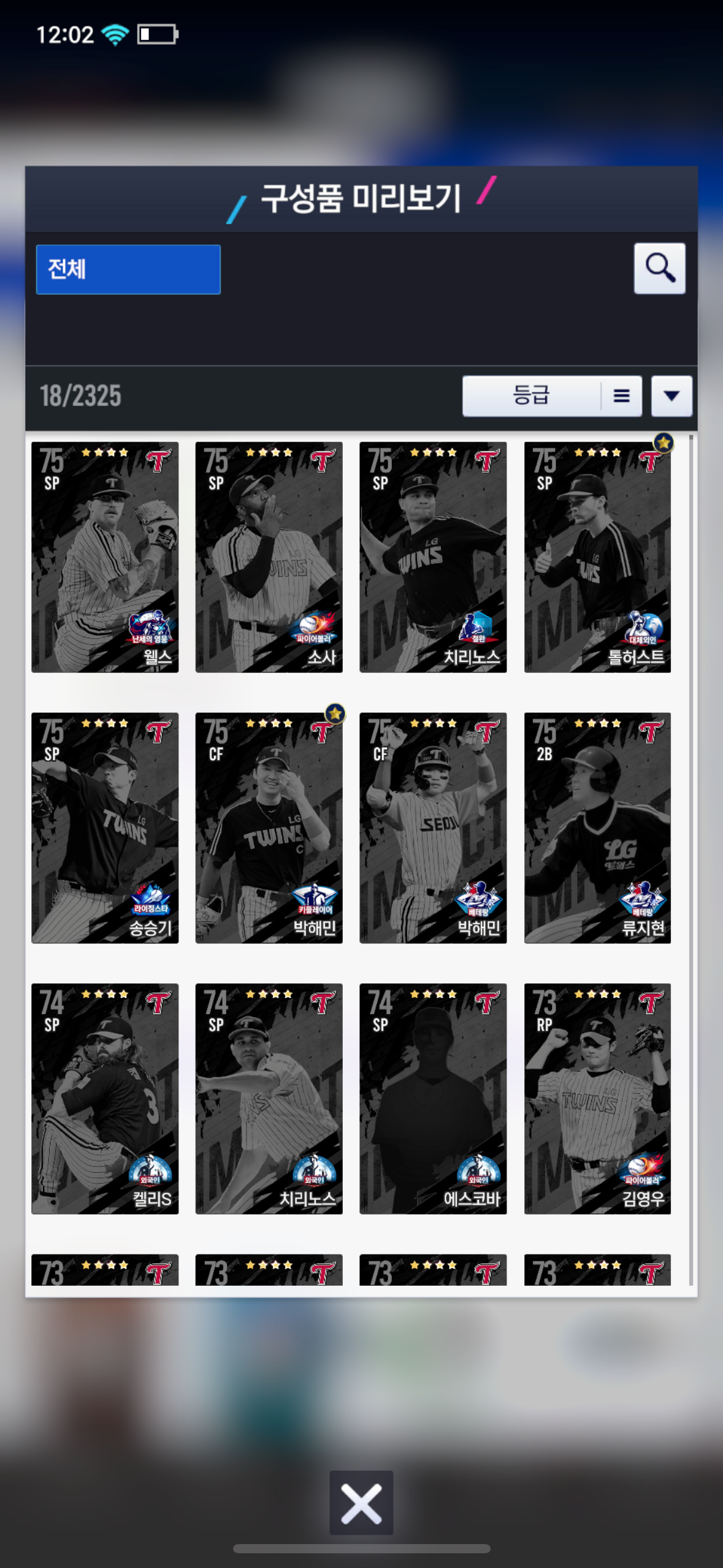This screenshot has height=1568, width=723.
Task: View the 에스코바 player card
Action: 433,1099
